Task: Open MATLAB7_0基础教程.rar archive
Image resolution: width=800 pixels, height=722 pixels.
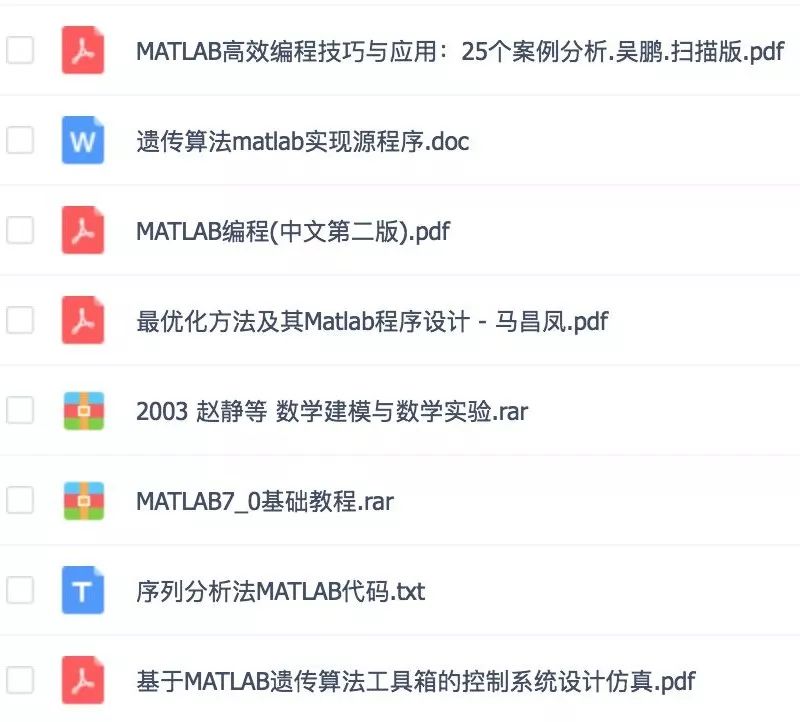Action: (264, 501)
